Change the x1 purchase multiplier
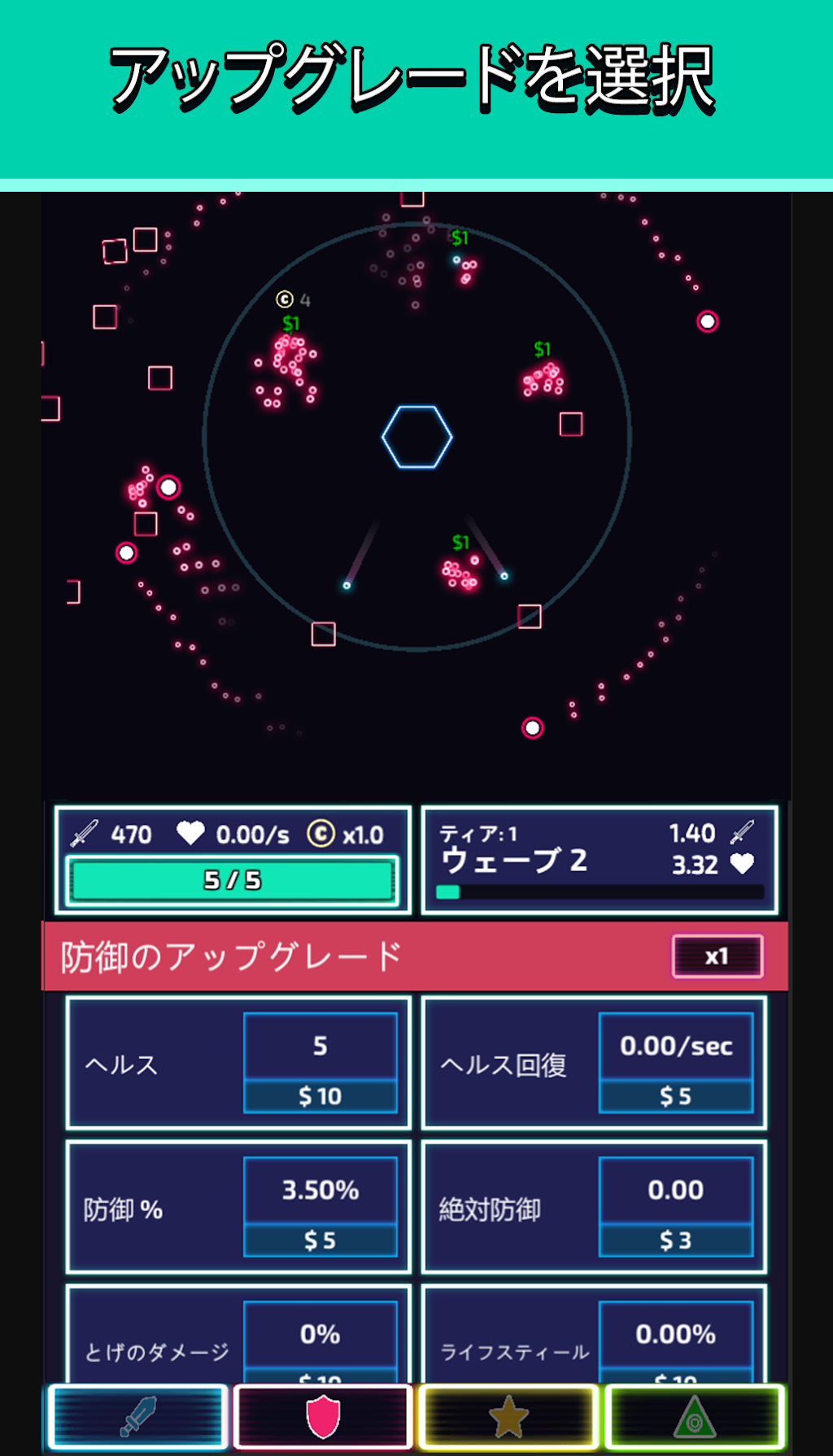Screen dimensions: 833x1456 [717, 956]
